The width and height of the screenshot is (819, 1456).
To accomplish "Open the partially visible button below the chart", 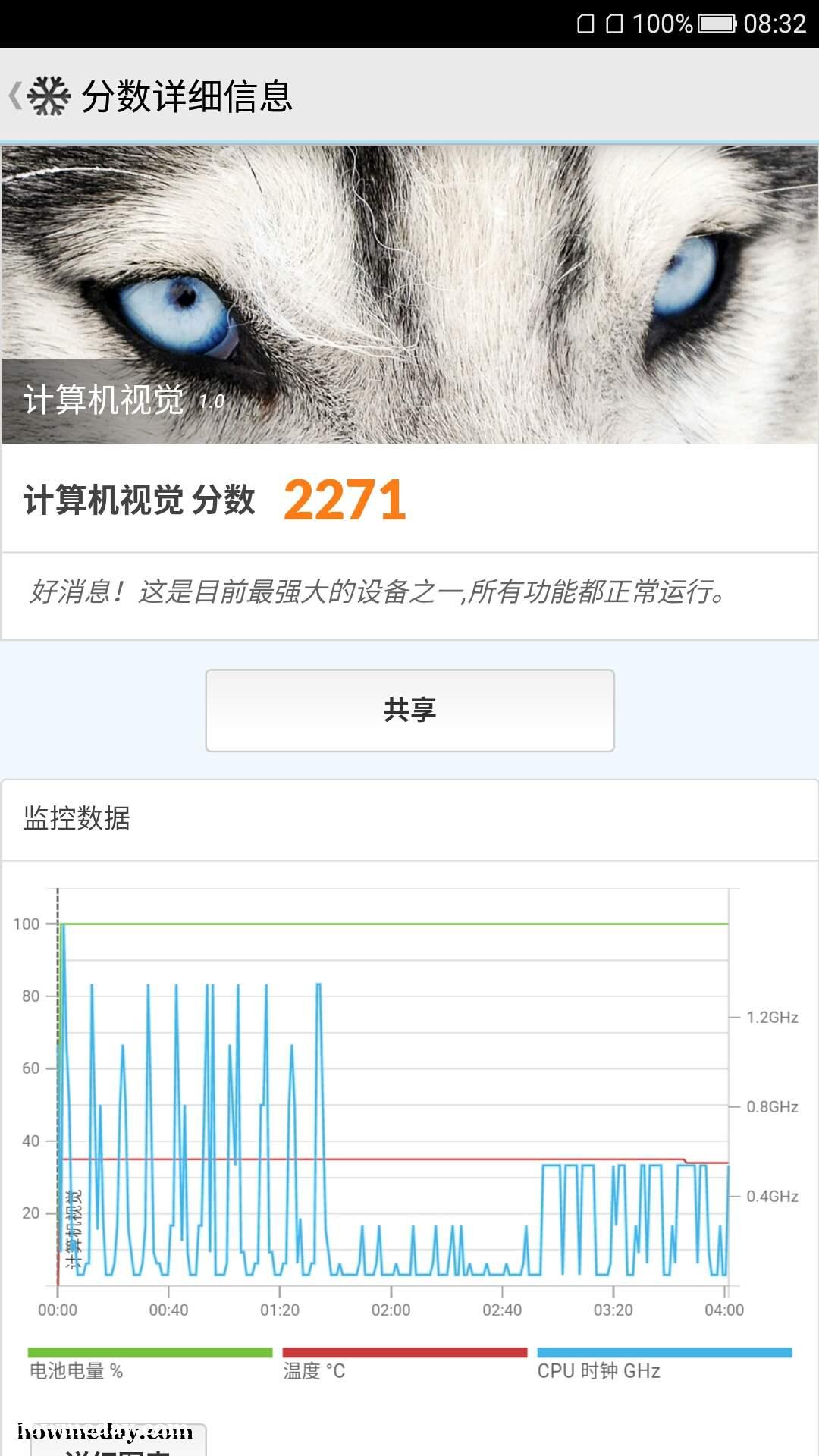I will (118, 1441).
